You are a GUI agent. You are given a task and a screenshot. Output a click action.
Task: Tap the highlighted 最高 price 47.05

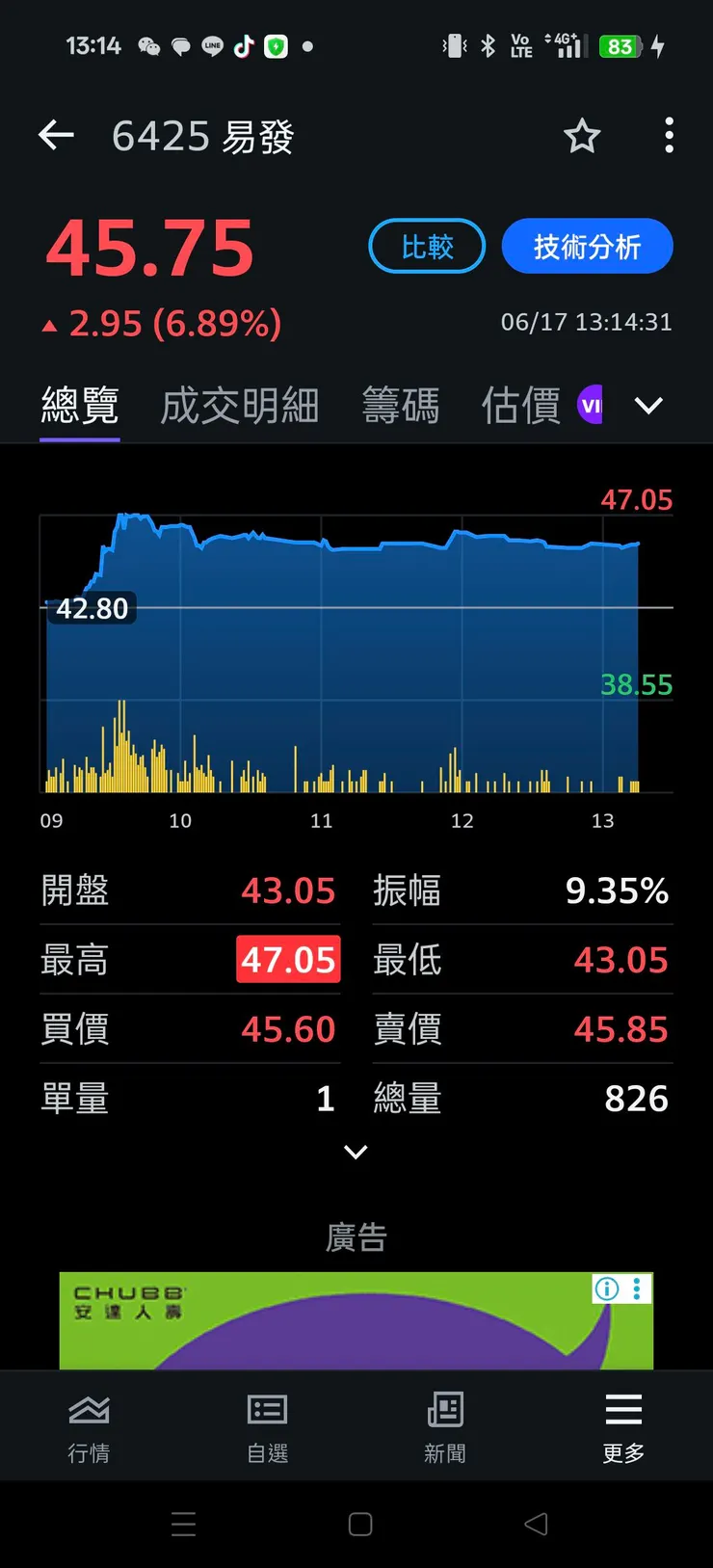coord(288,959)
